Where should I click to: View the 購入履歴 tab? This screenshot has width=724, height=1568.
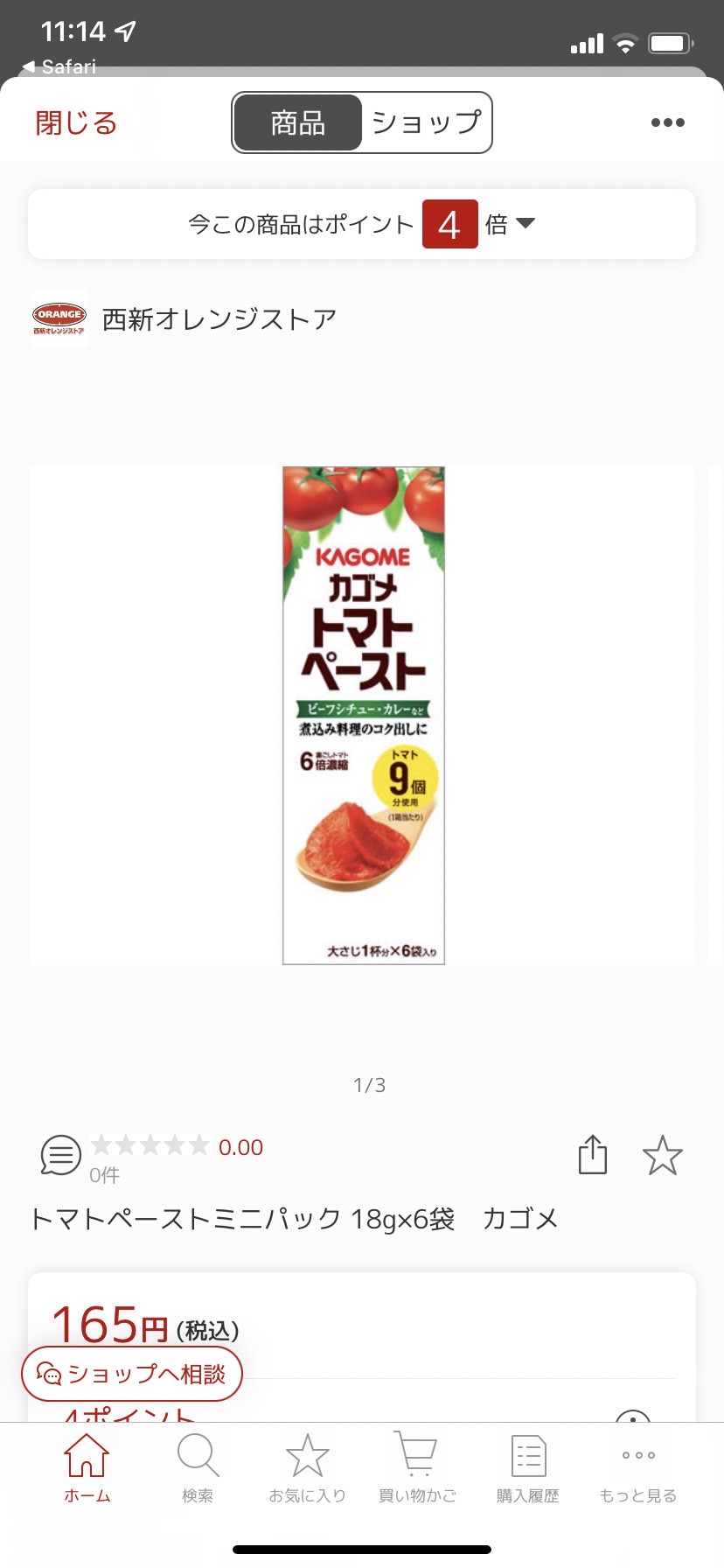(528, 1468)
